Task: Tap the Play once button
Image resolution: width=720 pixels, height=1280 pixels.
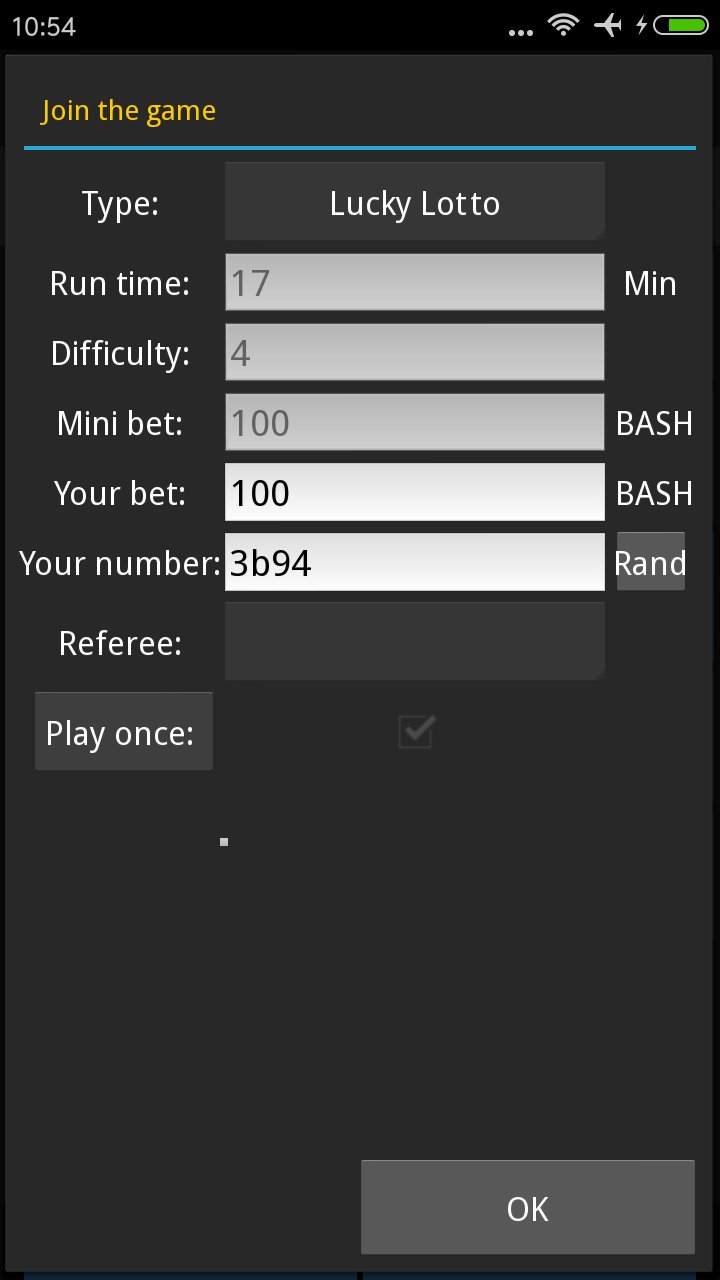Action: click(x=124, y=732)
